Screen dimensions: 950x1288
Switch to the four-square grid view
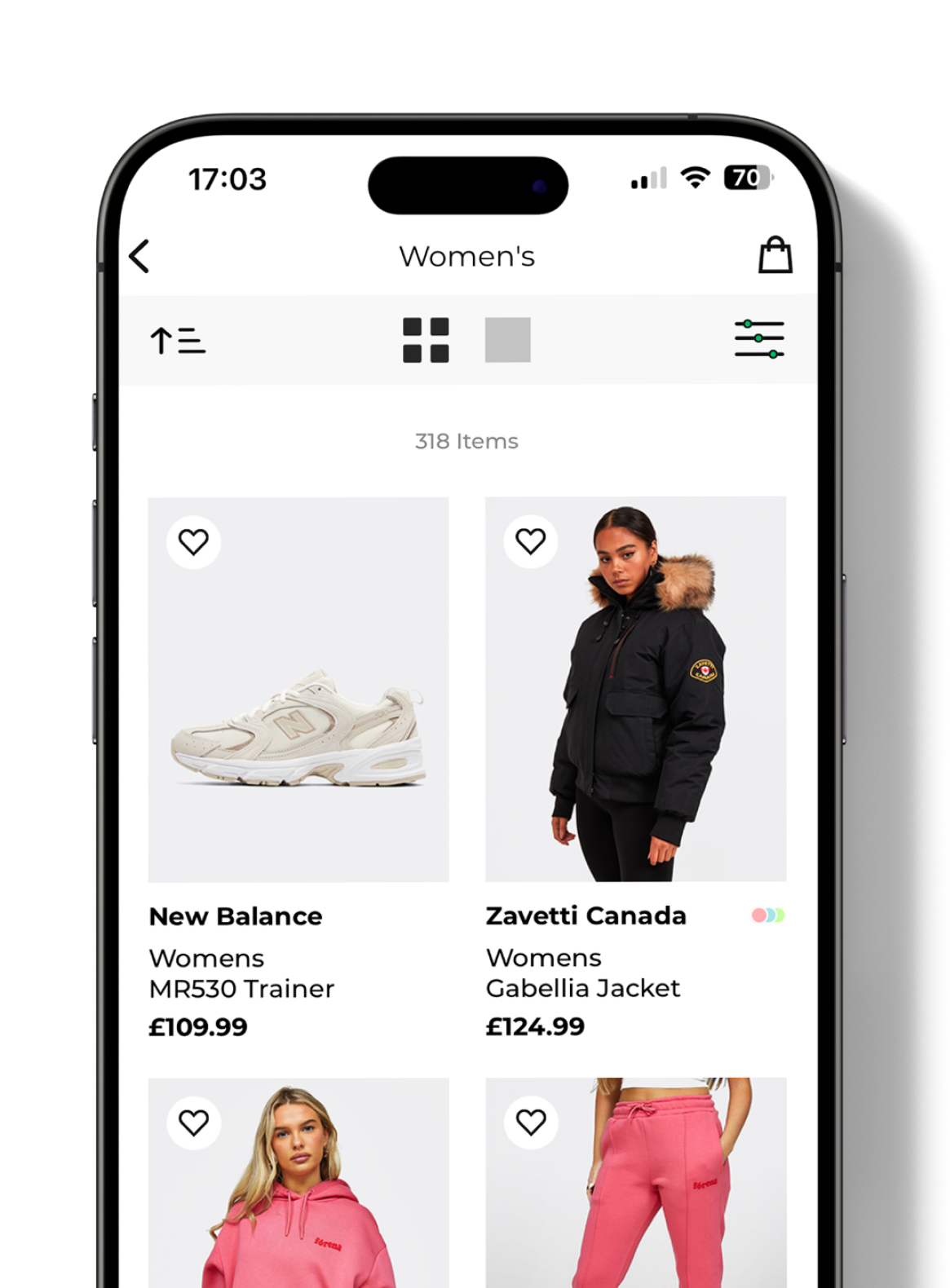[x=426, y=339]
